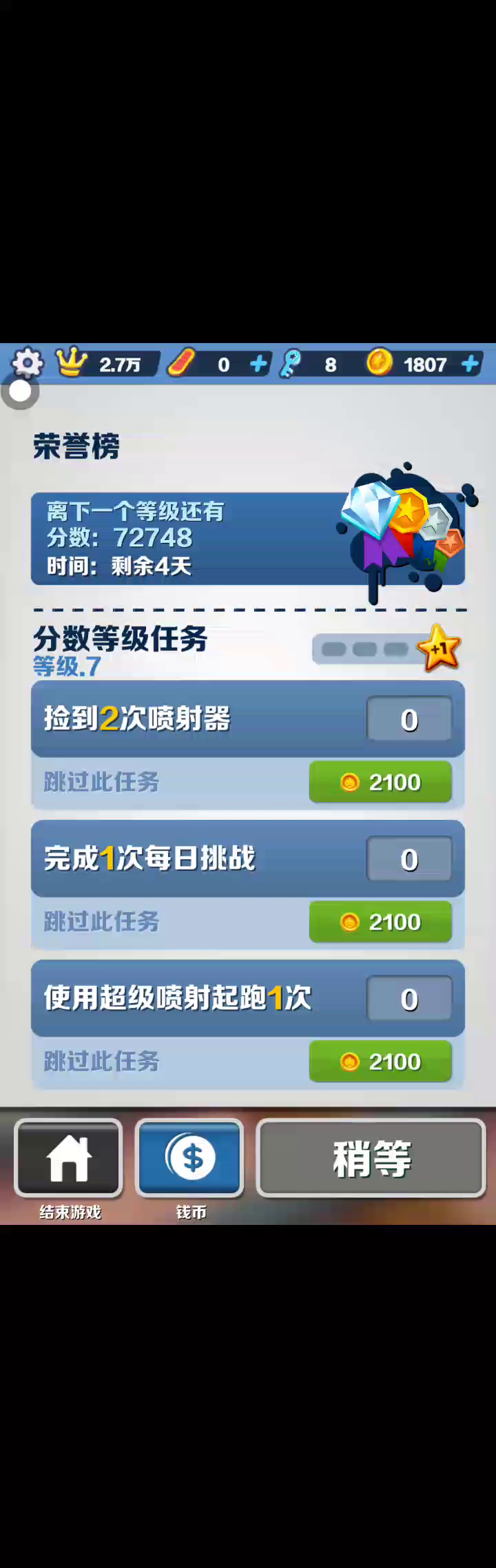Skip the 使用超级喷射起跑1次 mission for 2100 coins
496x1568 pixels.
pyautogui.click(x=380, y=1062)
